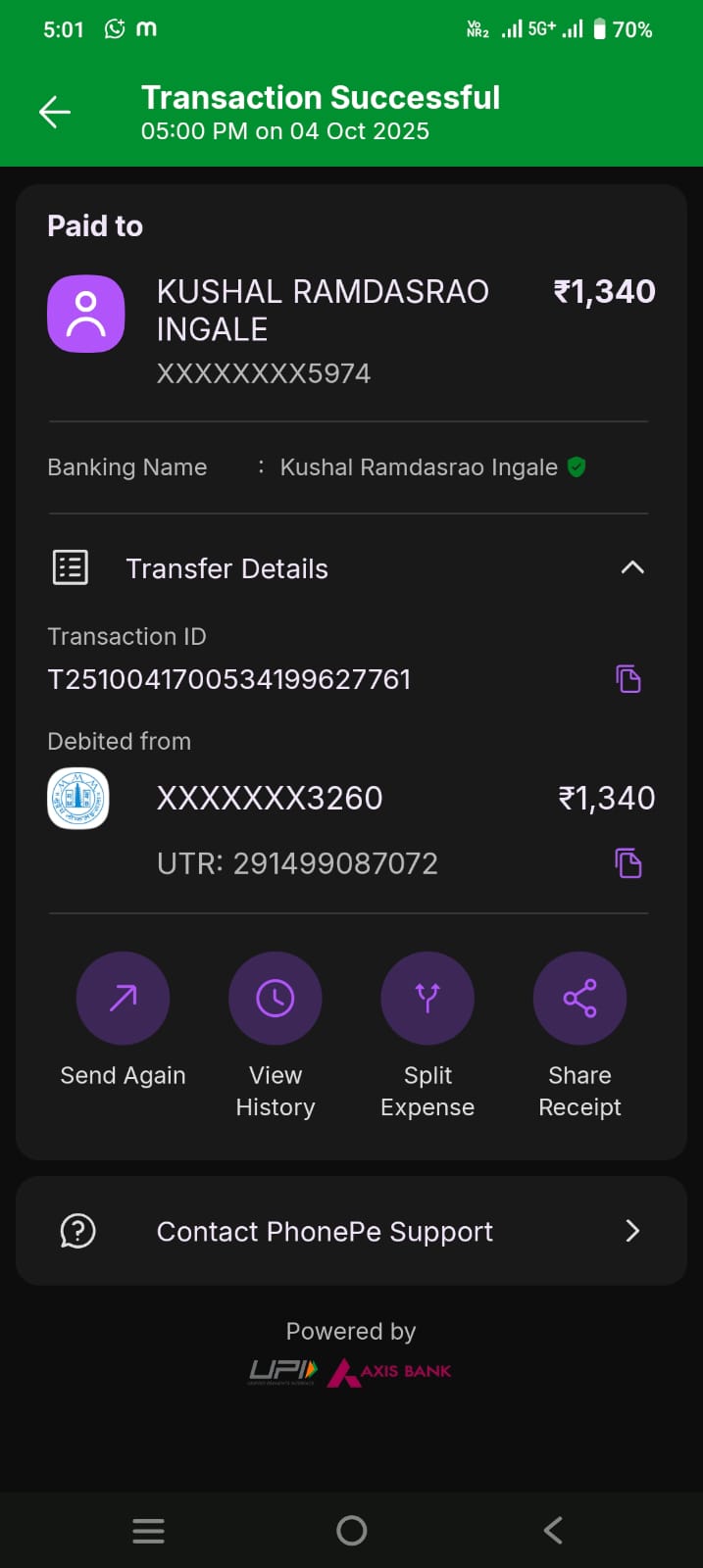Go to the home screen

(x=351, y=1531)
